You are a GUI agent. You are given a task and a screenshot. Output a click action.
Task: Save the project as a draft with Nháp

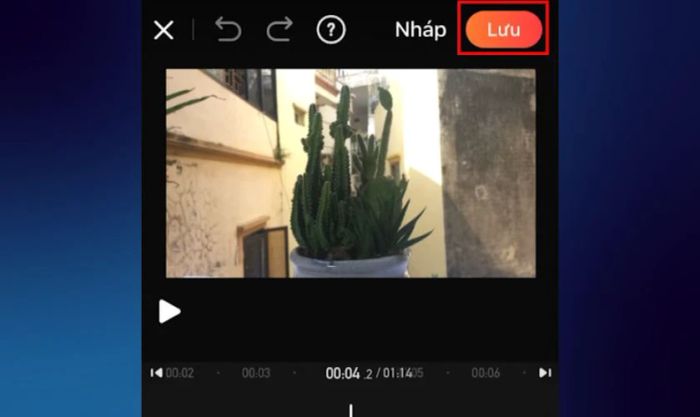point(420,30)
